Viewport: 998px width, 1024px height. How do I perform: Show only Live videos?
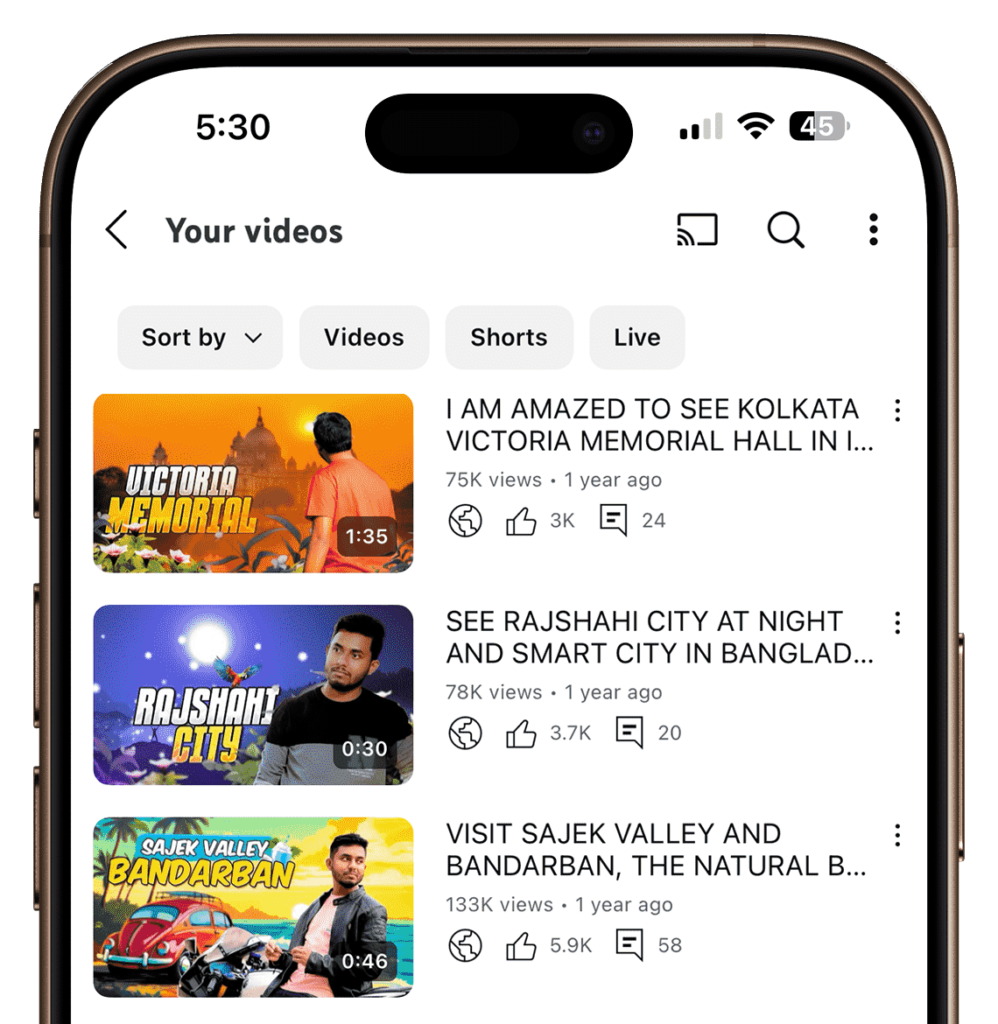(x=637, y=337)
